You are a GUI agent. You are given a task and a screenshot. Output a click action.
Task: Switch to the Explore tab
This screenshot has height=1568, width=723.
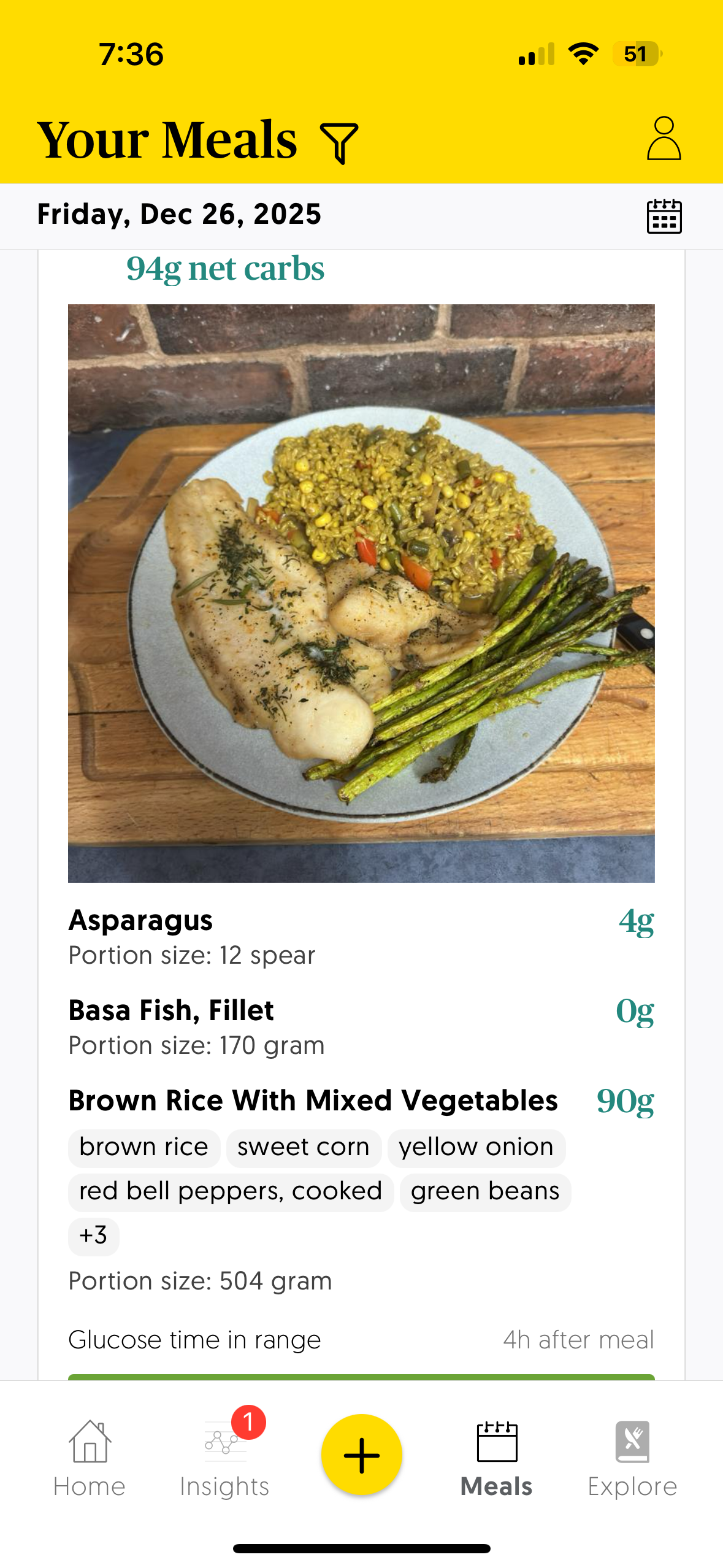coord(632,1459)
